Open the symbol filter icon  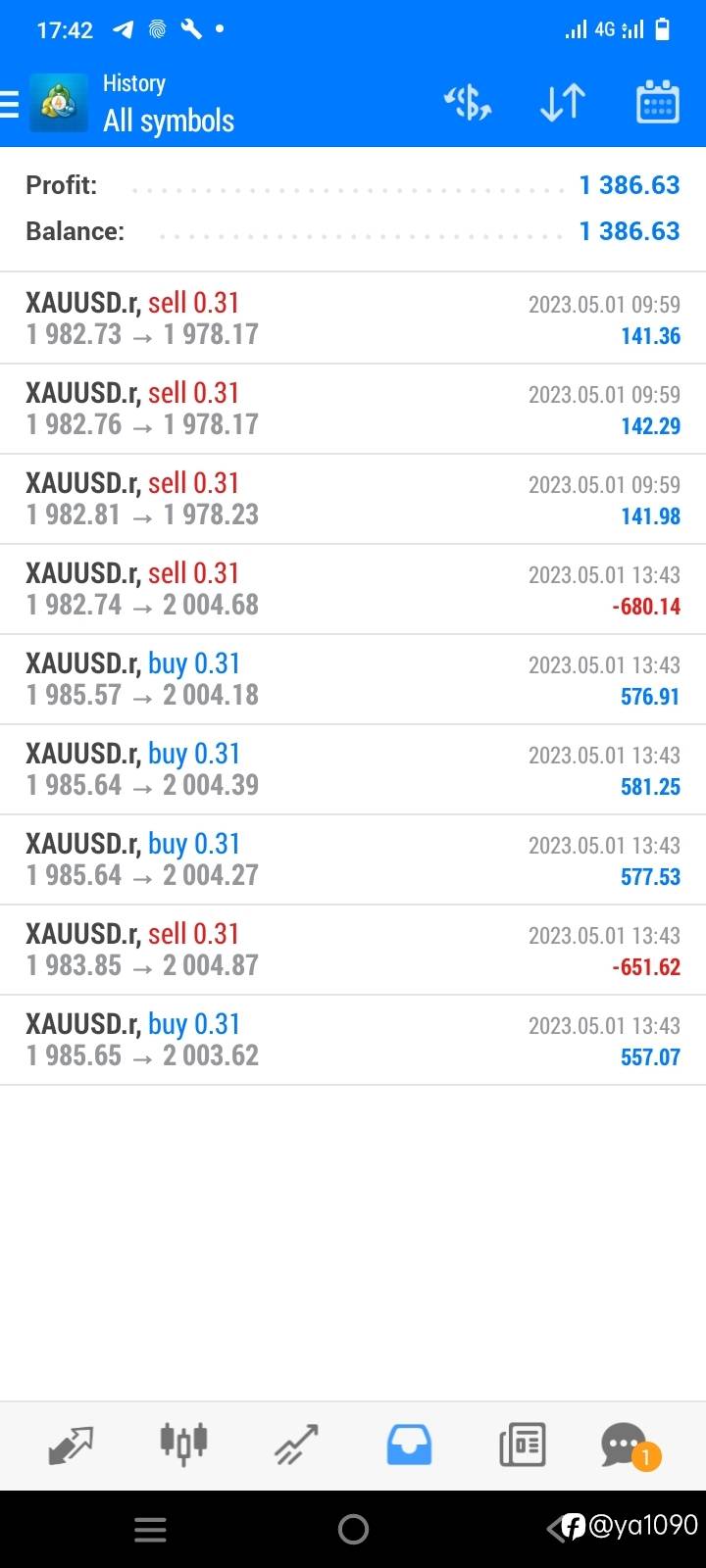coord(468,103)
